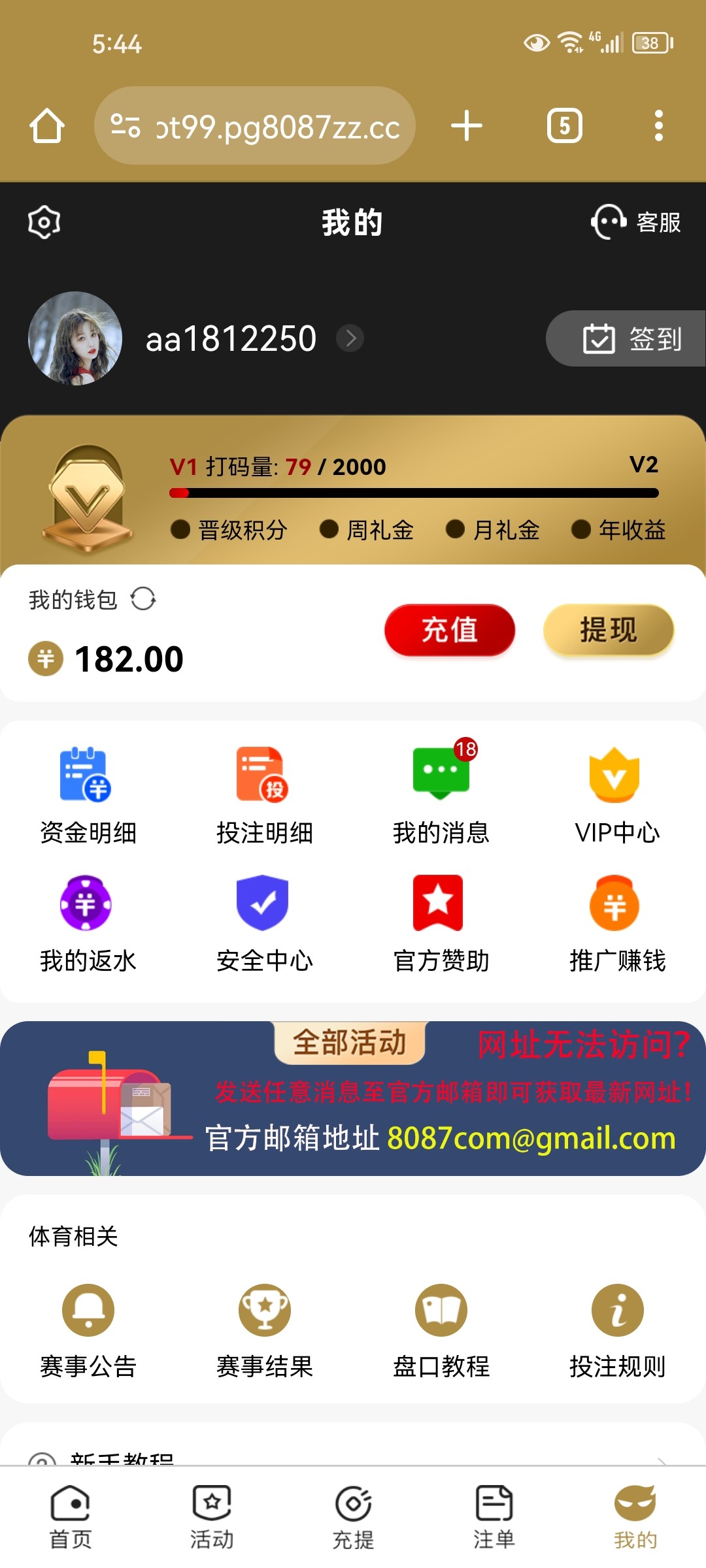
Task: Open 资金明细 fund details
Action: coord(88,795)
